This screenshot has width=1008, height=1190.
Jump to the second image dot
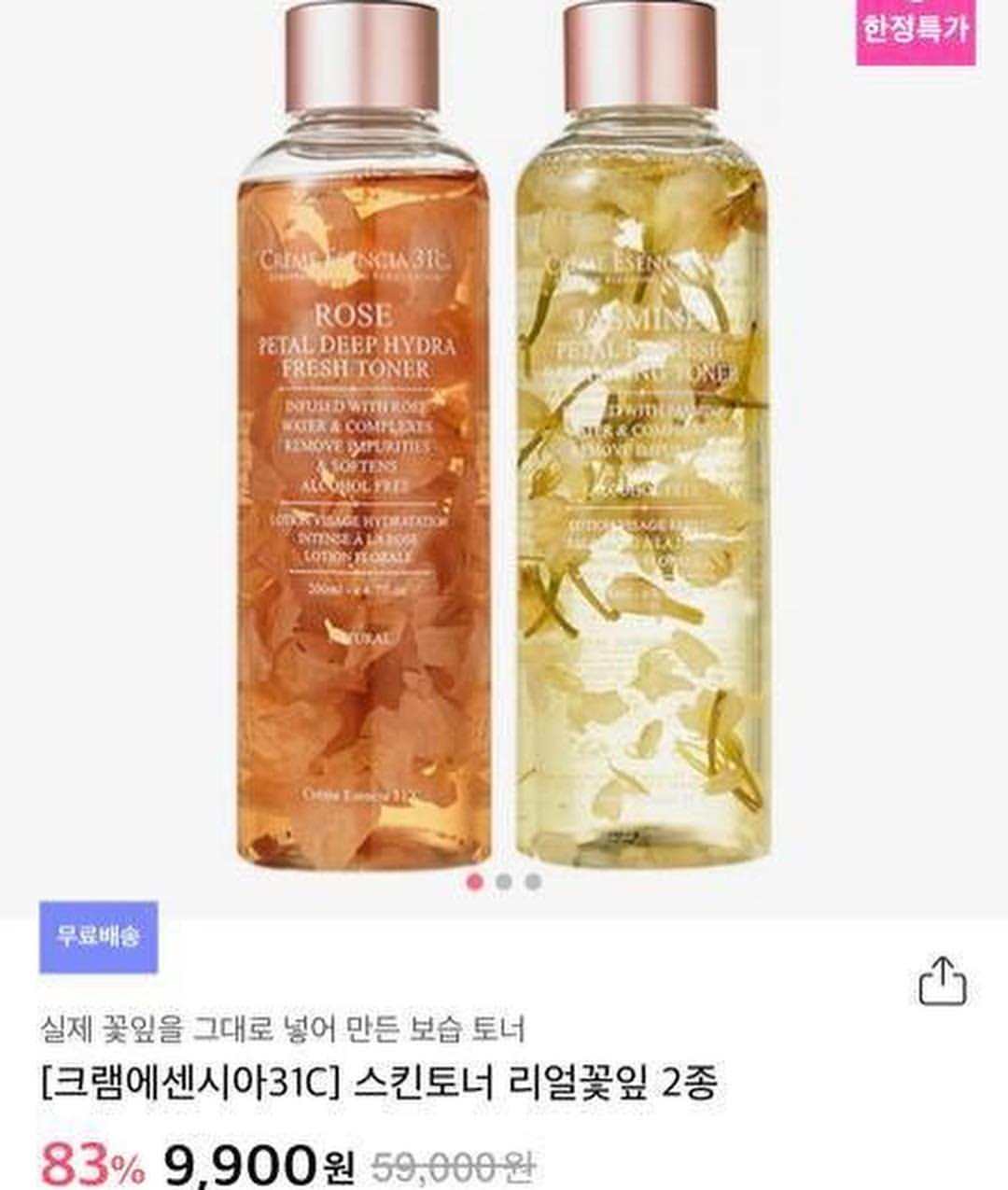point(504,881)
